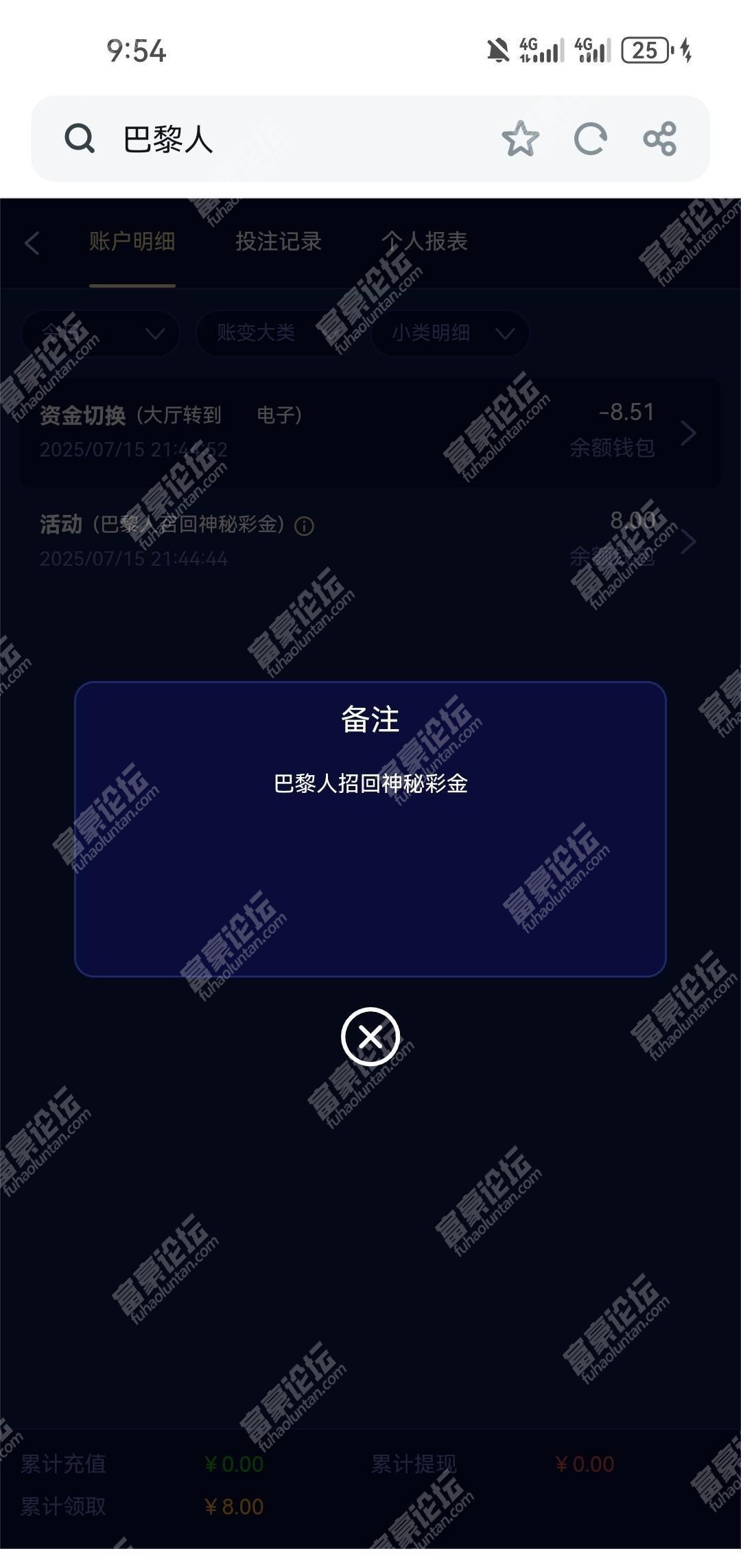Share this page

660,139
